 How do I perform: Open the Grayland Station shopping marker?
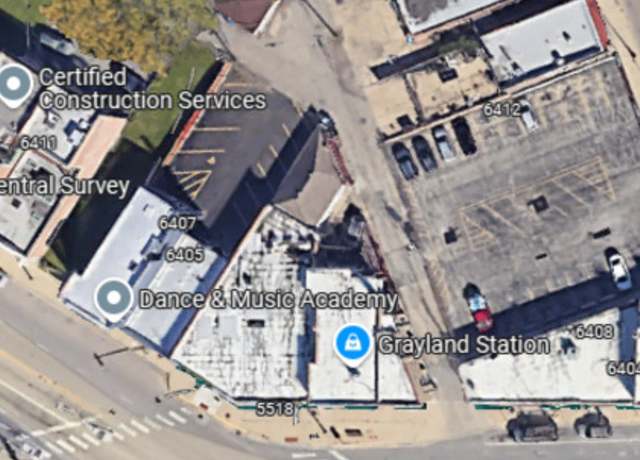352,344
